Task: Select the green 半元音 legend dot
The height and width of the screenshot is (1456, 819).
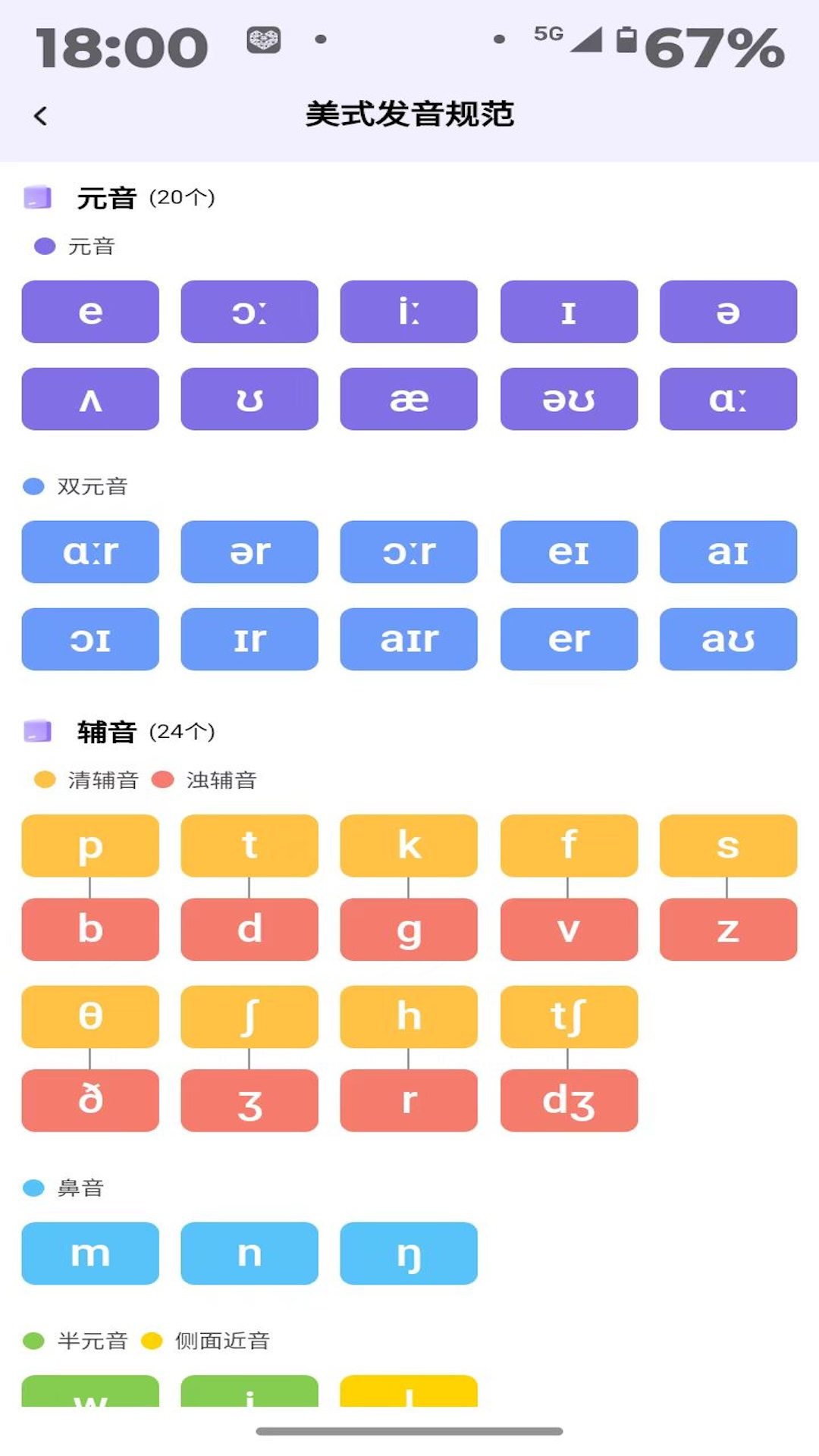Action: coord(34,1342)
